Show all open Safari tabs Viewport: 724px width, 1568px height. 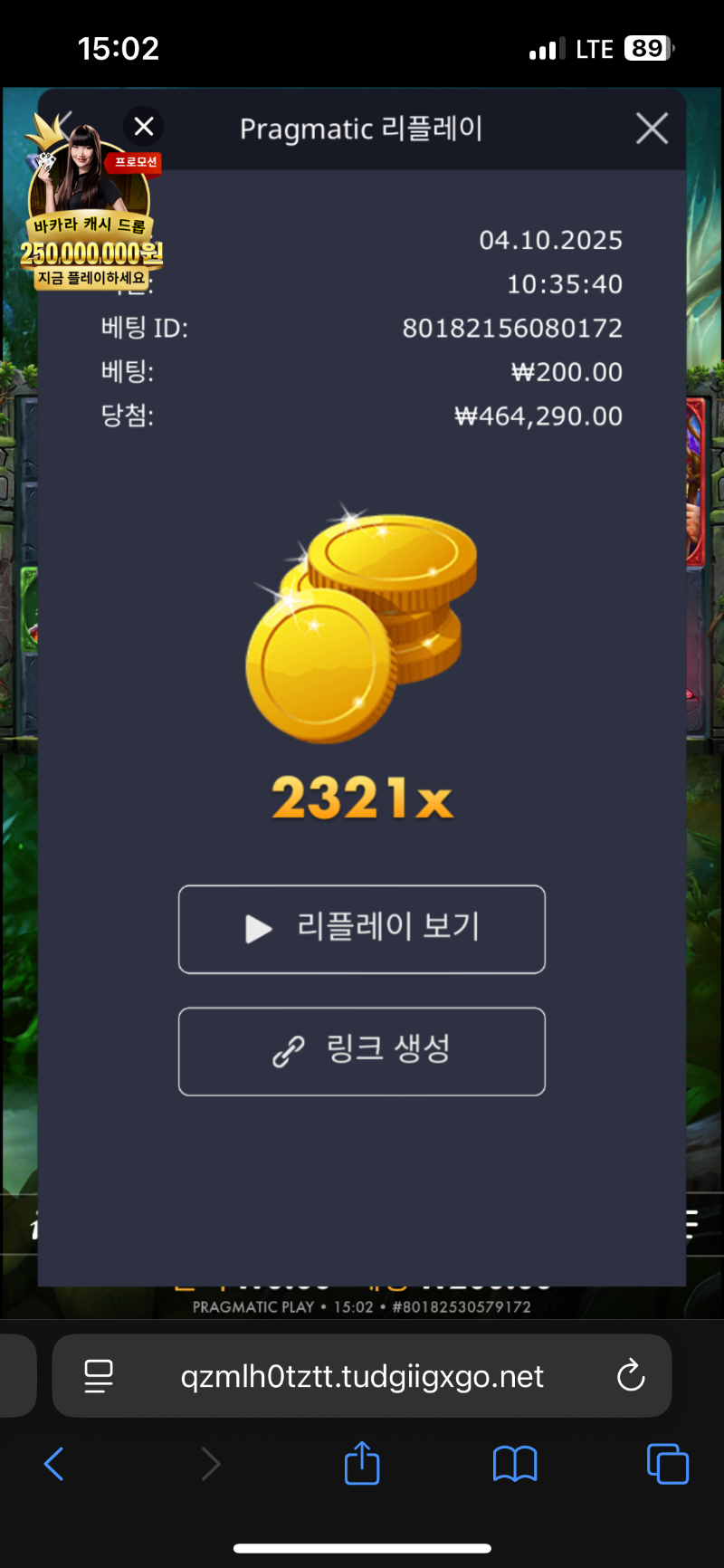coord(668,1463)
